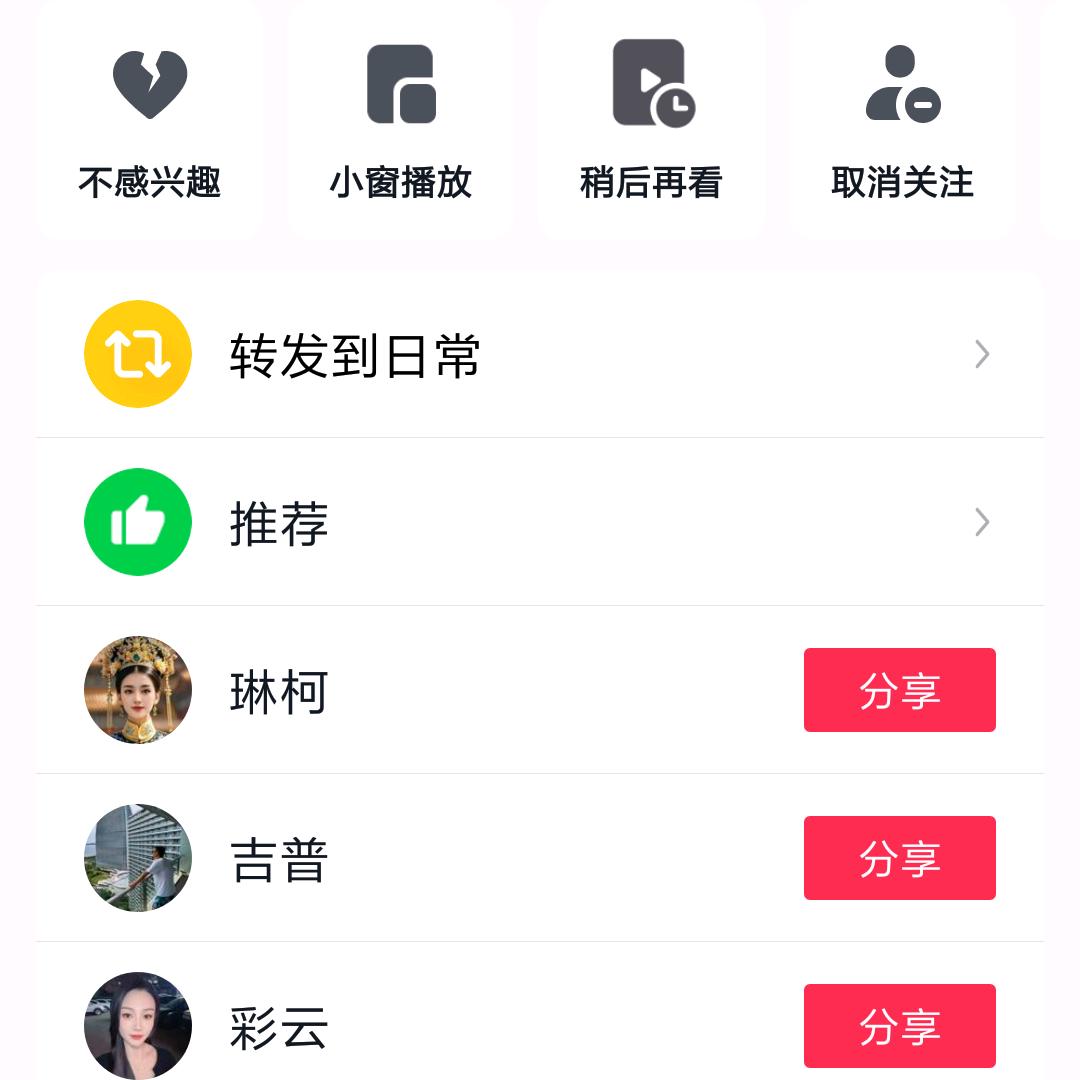Open the 推荐 row
This screenshot has width=1080, height=1080.
[x=540, y=522]
